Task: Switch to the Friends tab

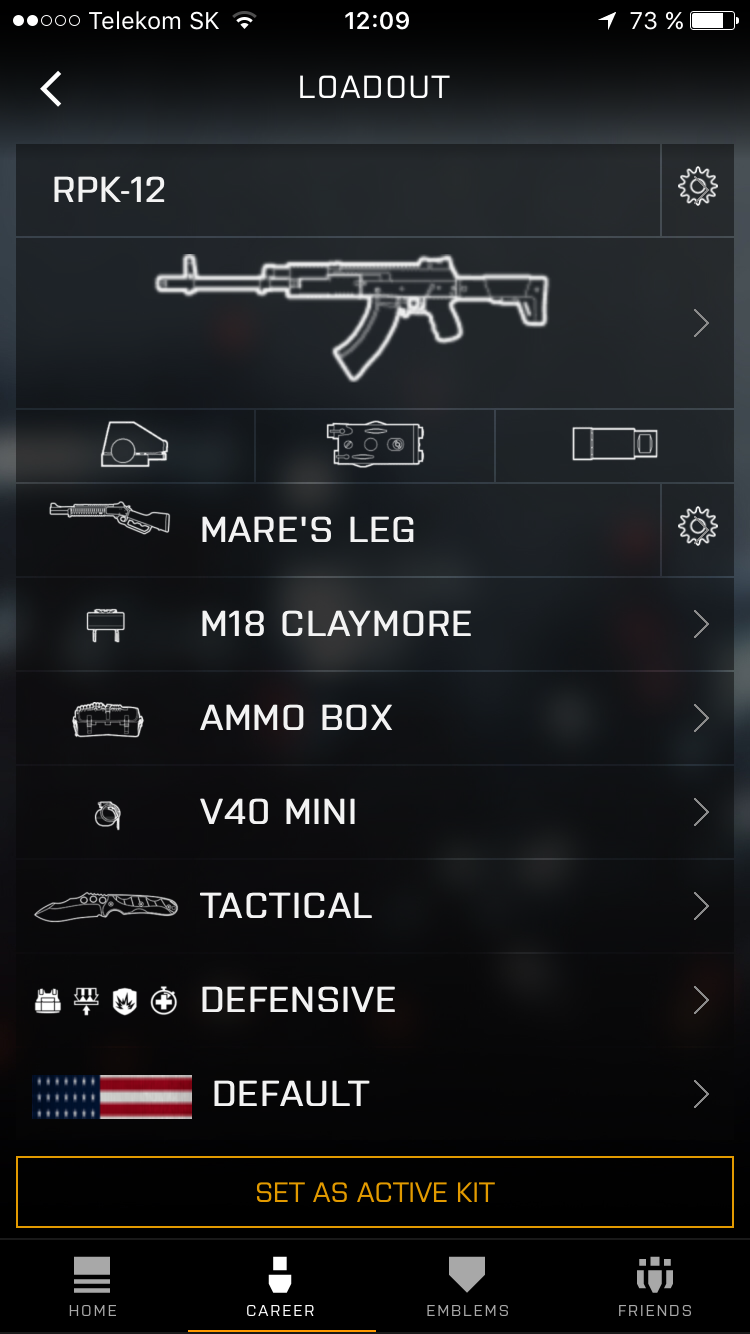Action: [x=655, y=1287]
